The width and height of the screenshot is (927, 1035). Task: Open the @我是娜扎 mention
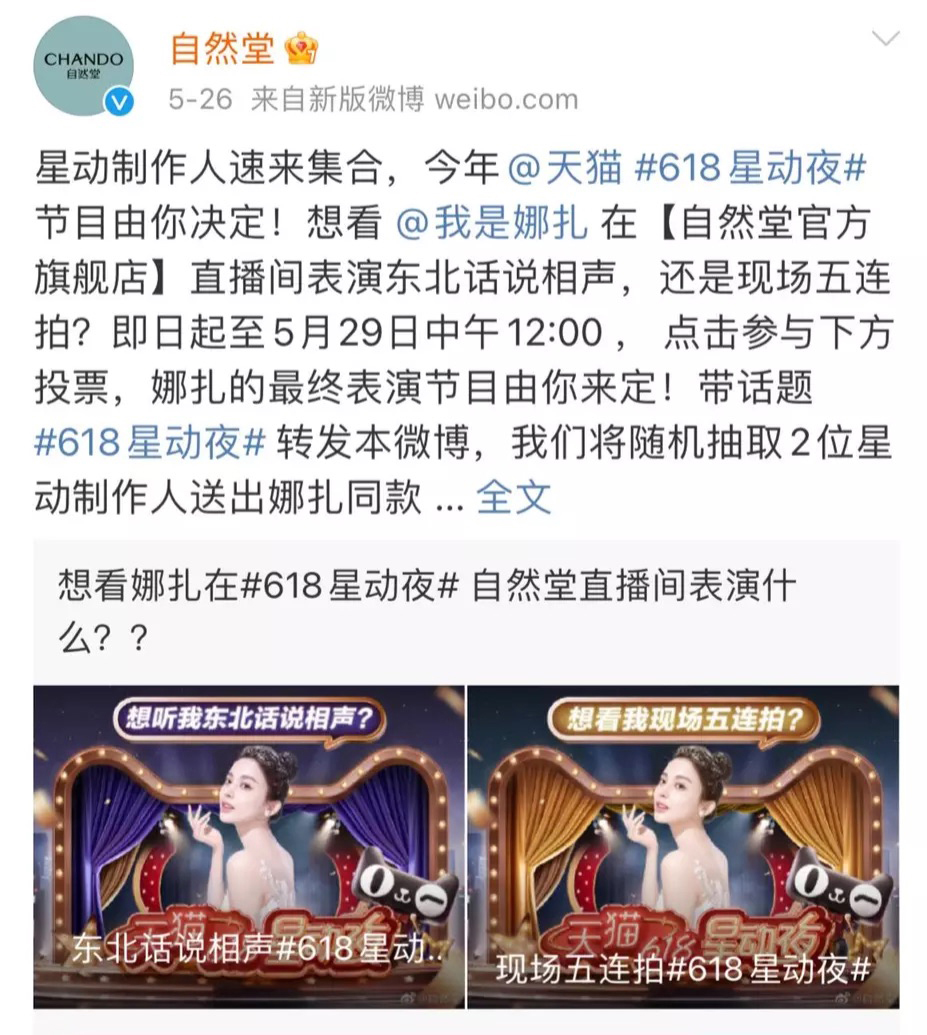[491, 224]
